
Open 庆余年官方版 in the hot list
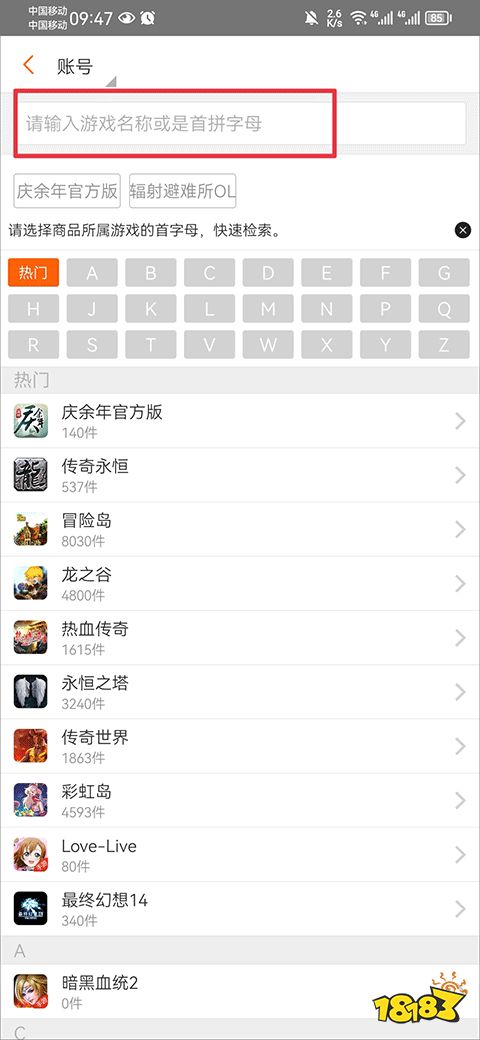pyautogui.click(x=240, y=421)
